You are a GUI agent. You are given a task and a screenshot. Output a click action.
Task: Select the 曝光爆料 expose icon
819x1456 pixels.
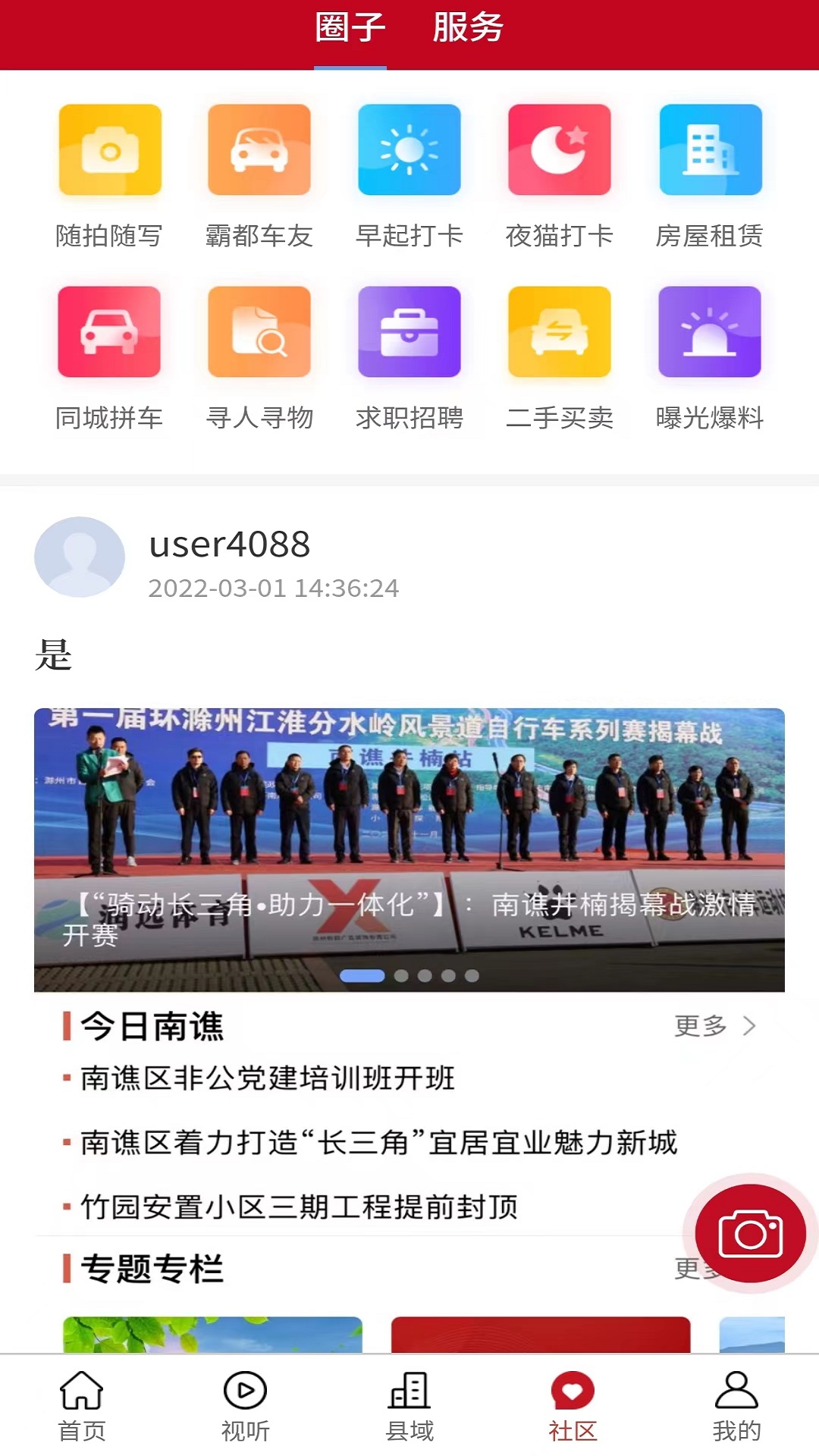coord(711,334)
